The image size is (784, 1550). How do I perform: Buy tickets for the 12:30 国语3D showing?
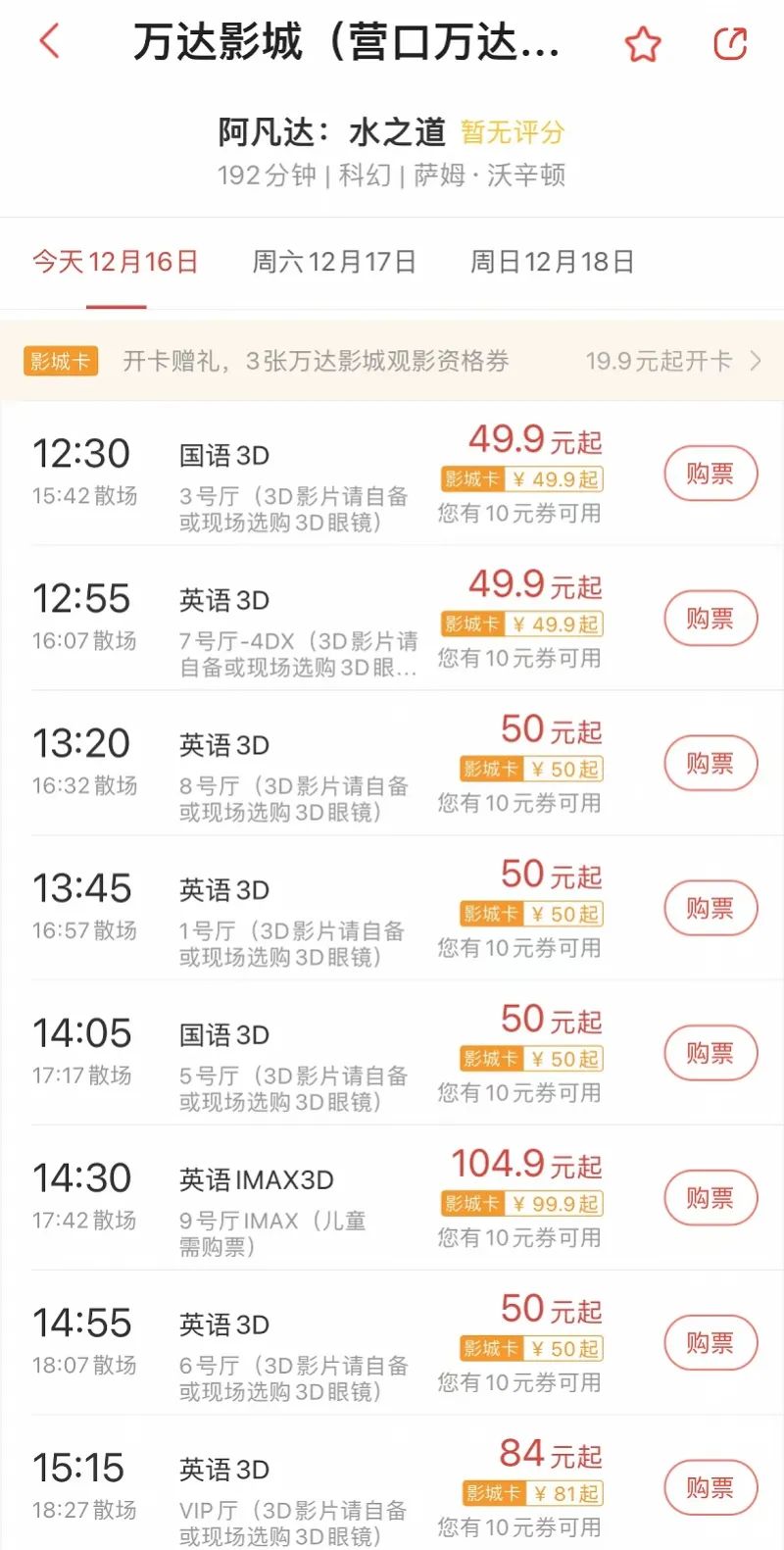pos(710,474)
